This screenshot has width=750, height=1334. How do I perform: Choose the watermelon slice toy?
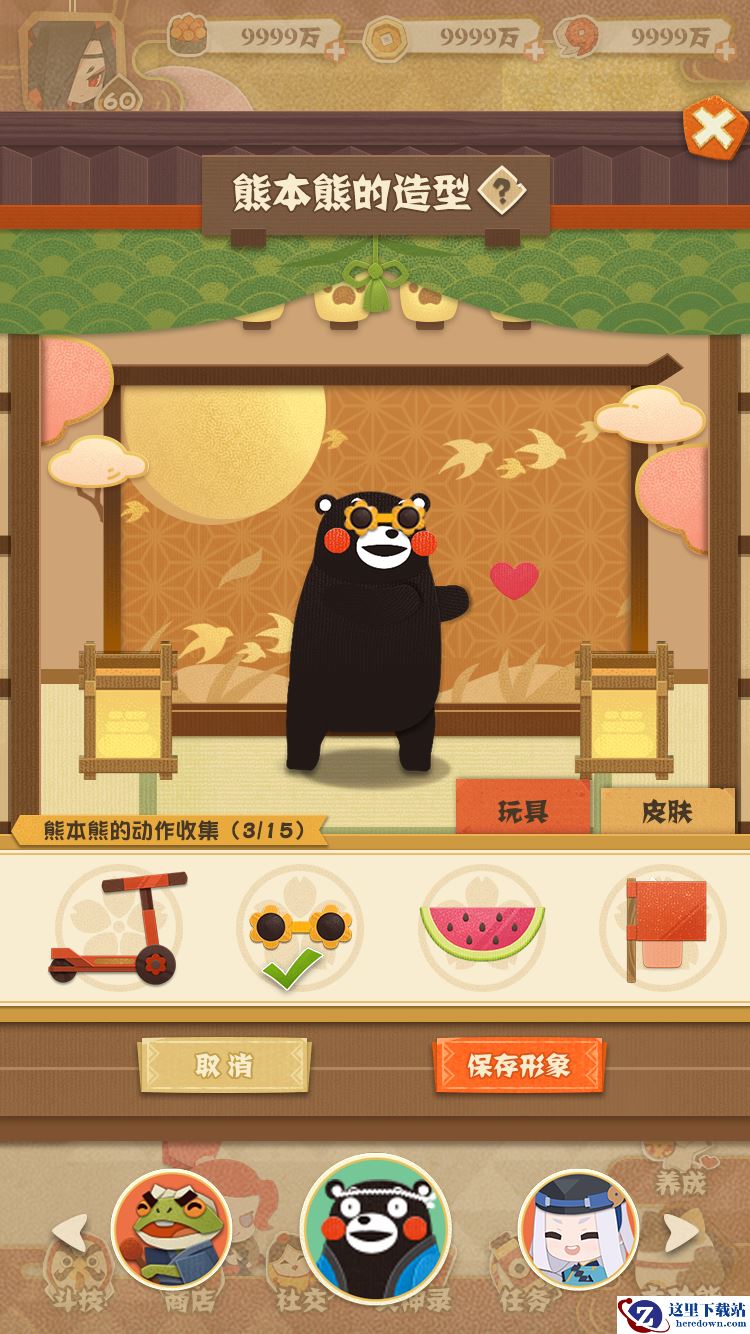482,927
